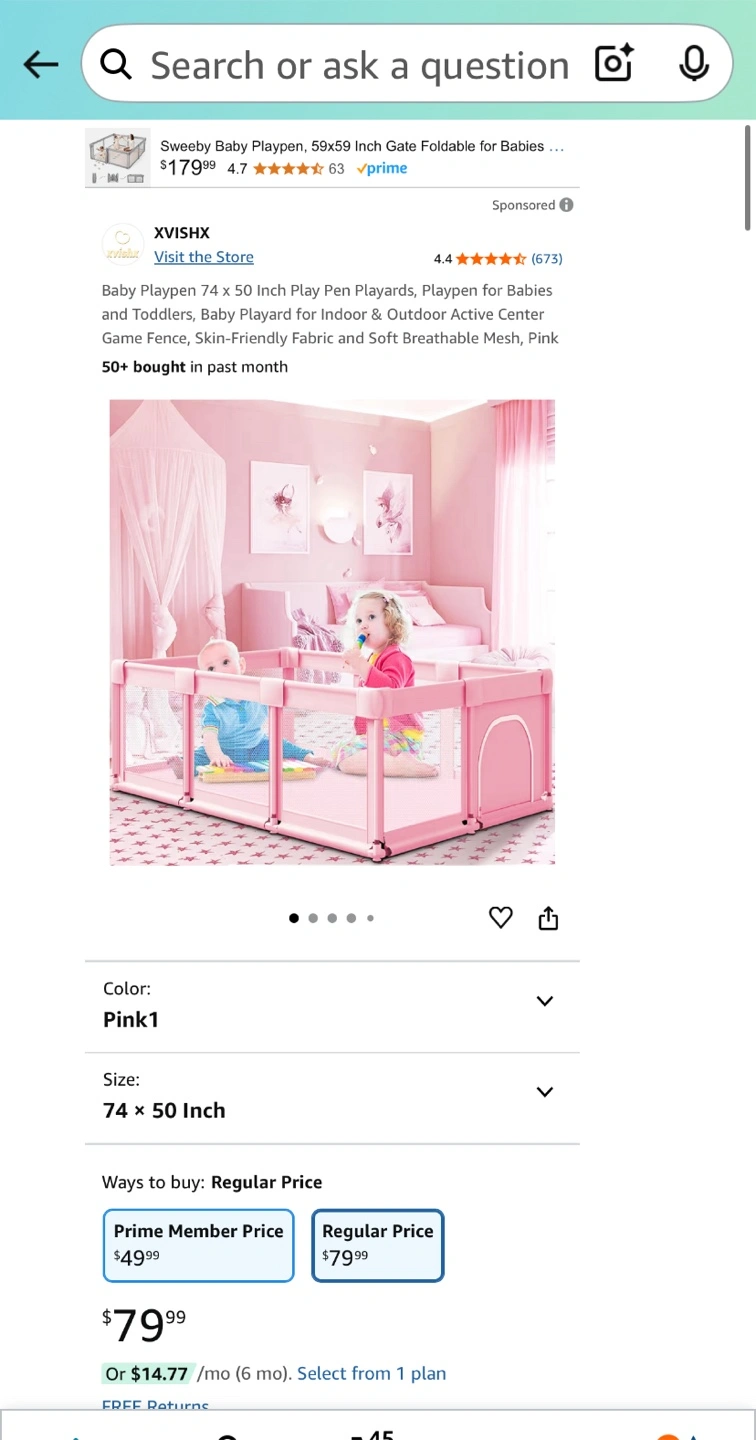This screenshot has width=756, height=1440.
Task: Share this product
Action: click(x=548, y=917)
